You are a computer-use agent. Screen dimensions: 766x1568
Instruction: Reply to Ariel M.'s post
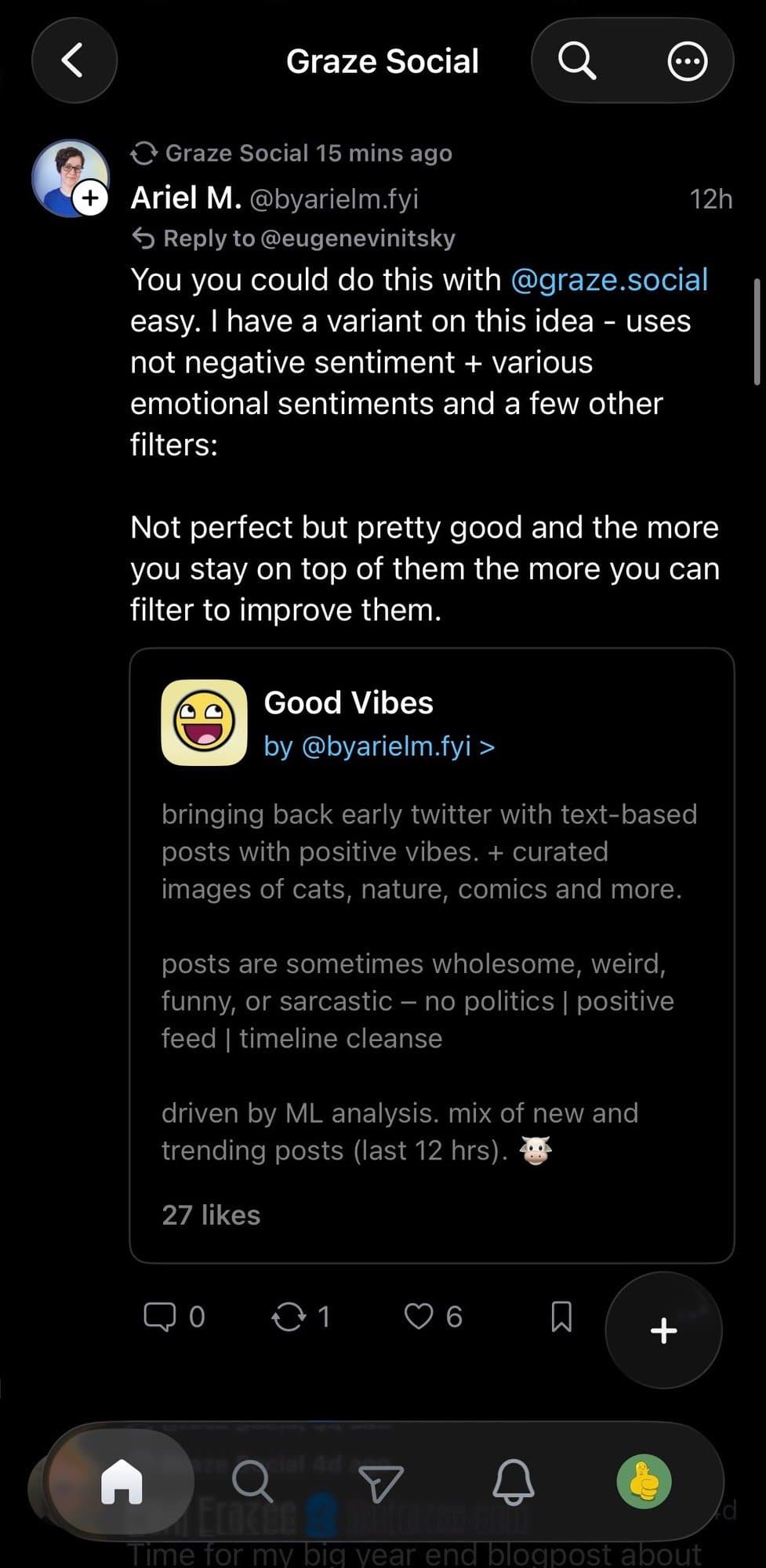click(x=162, y=1316)
